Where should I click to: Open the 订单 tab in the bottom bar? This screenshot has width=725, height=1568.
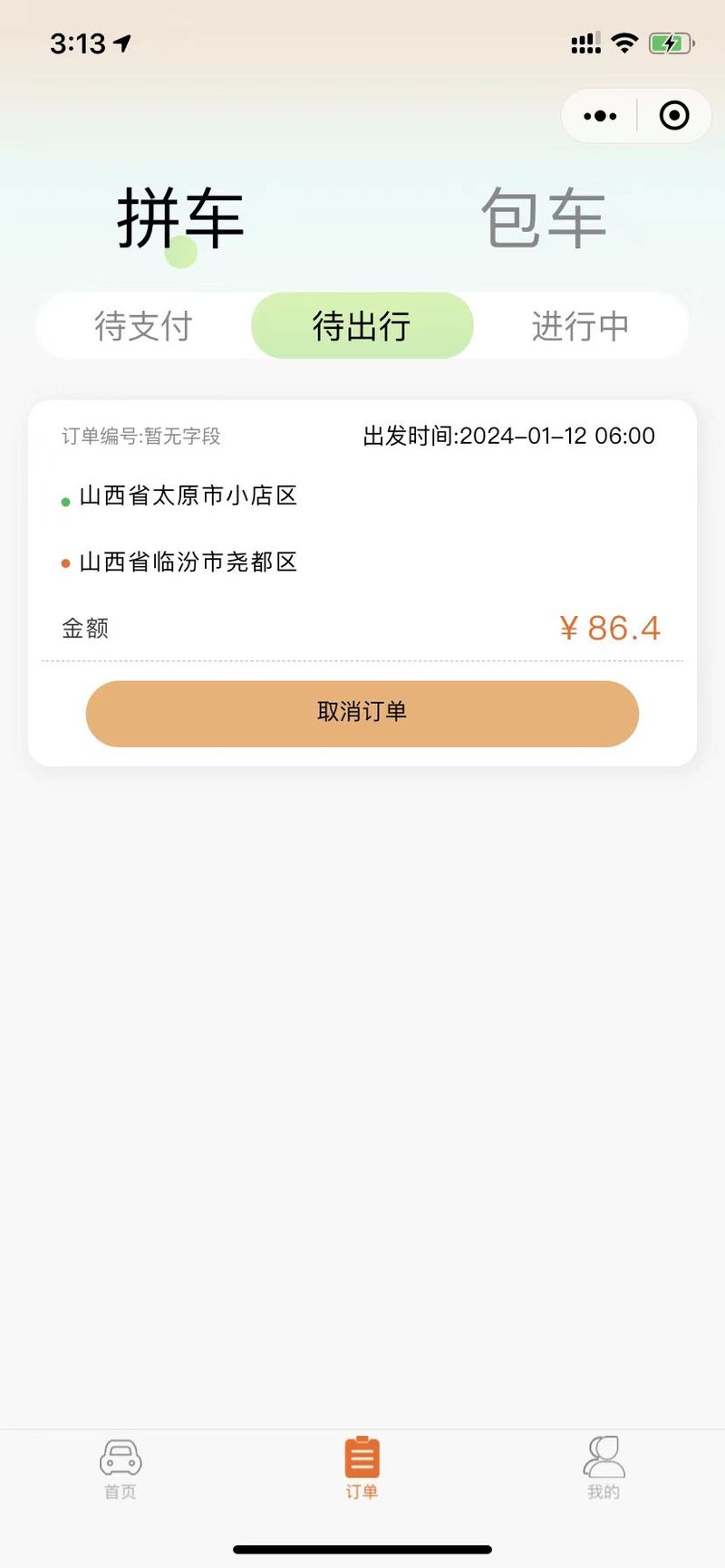(x=362, y=1469)
